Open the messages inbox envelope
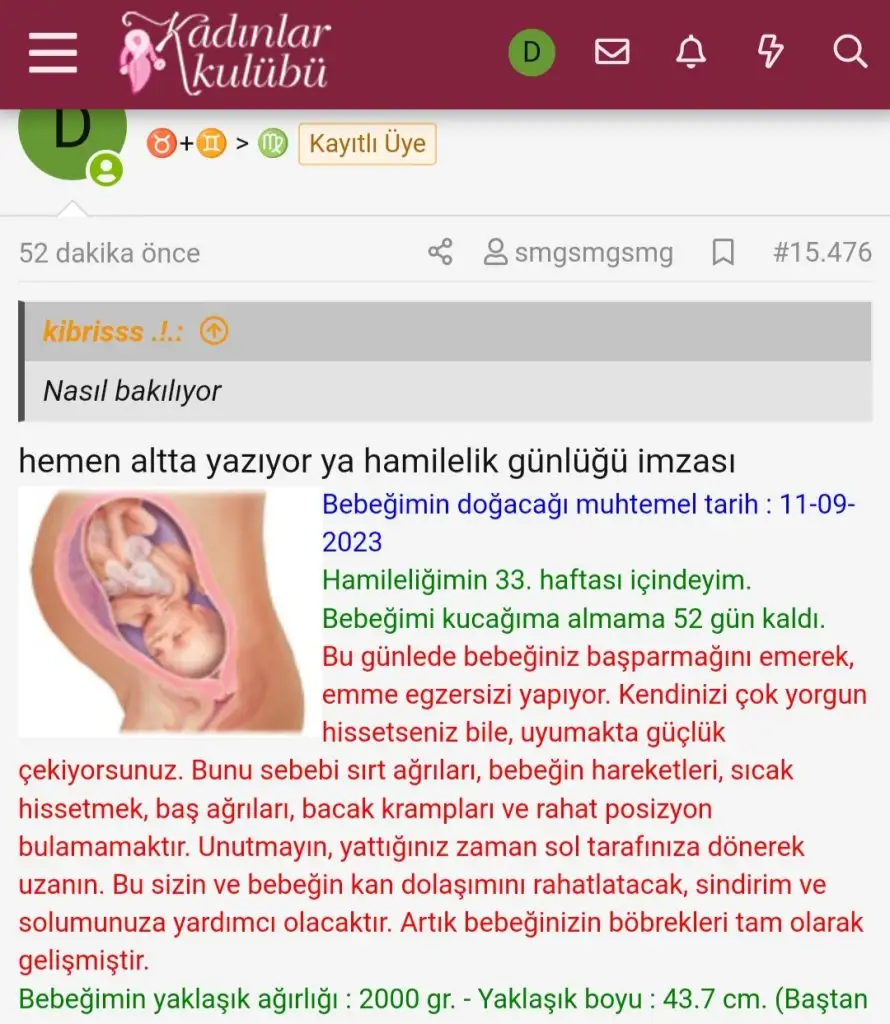This screenshot has height=1024, width=890. click(612, 52)
